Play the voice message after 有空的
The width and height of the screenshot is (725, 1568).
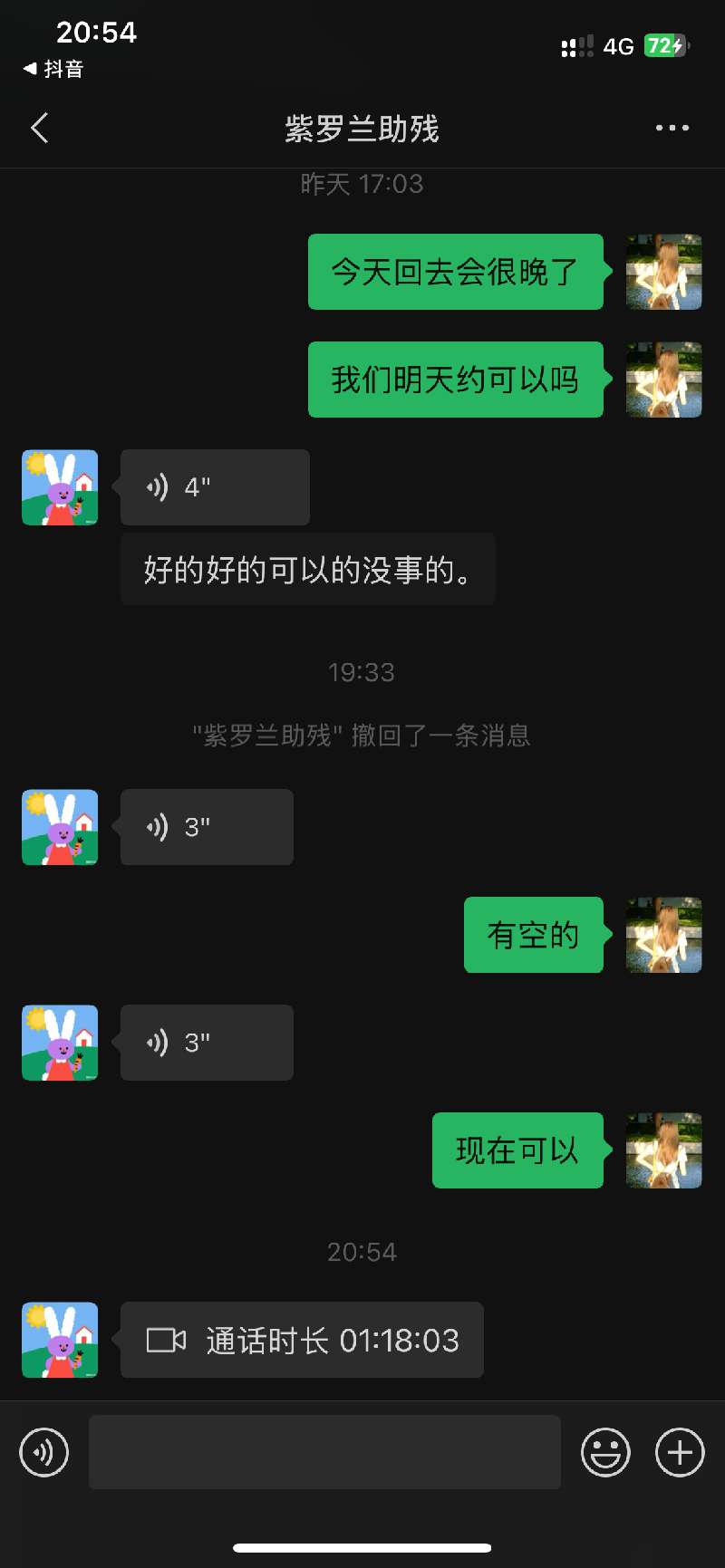pos(207,1043)
